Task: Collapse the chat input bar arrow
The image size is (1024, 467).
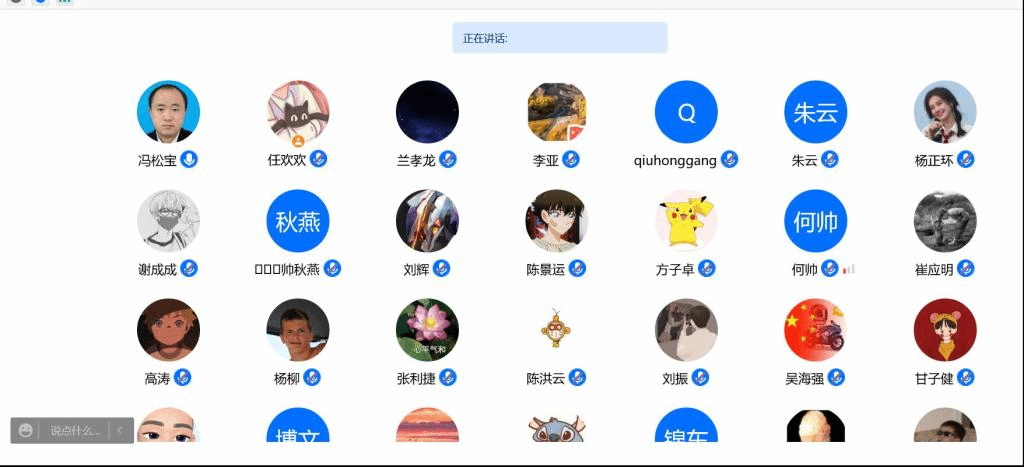Action: click(120, 430)
